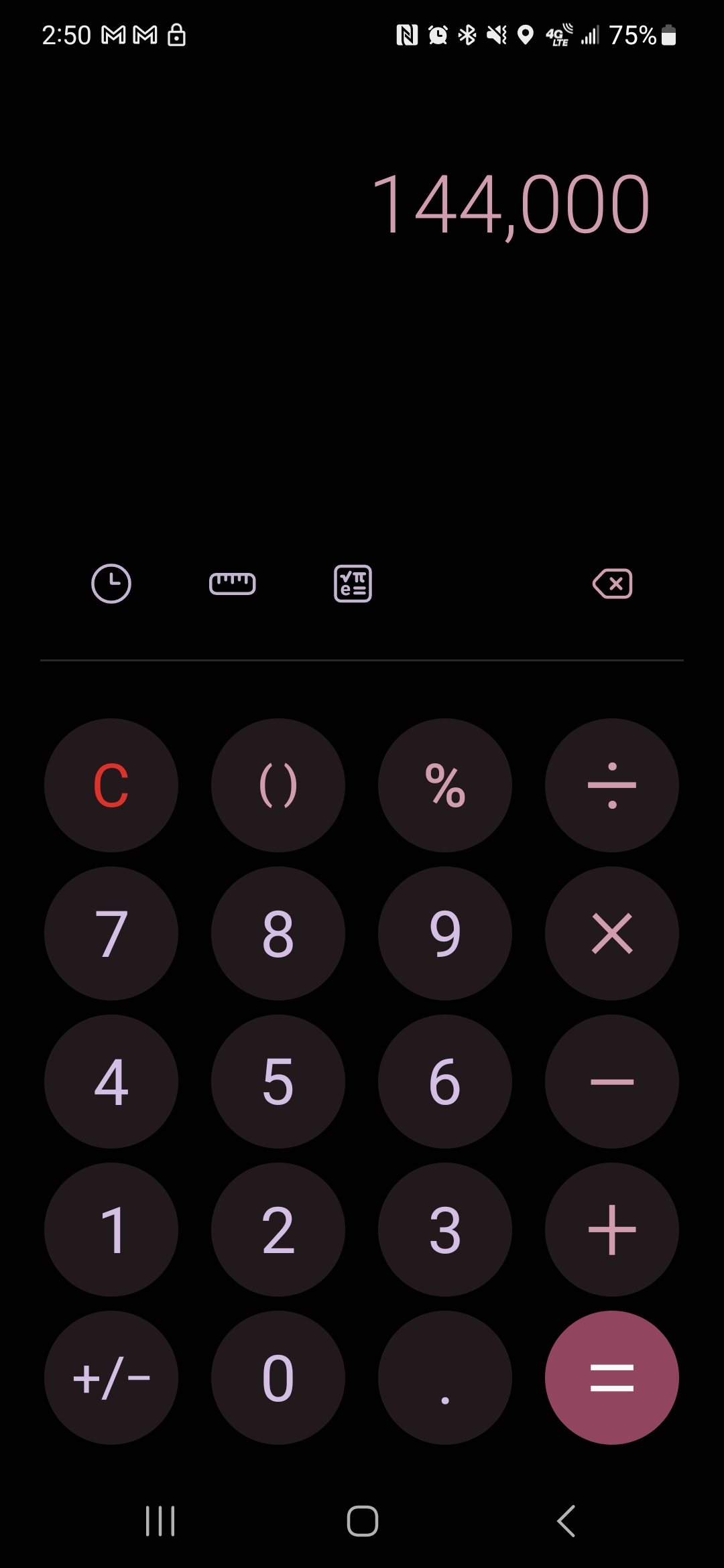The width and height of the screenshot is (724, 1568).
Task: Enter digit 7
Action: tap(111, 933)
